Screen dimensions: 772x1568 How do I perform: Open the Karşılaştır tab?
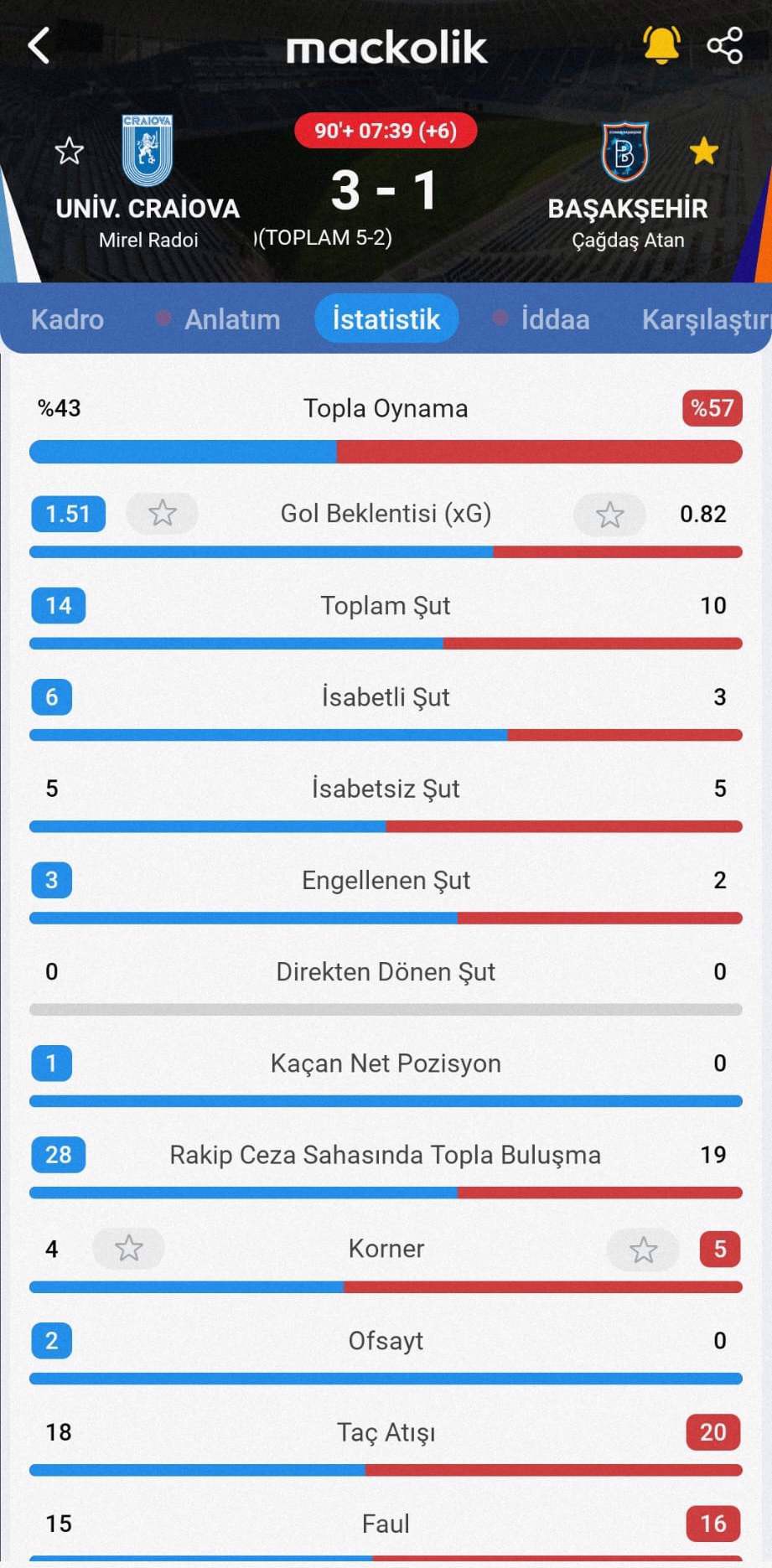(704, 319)
